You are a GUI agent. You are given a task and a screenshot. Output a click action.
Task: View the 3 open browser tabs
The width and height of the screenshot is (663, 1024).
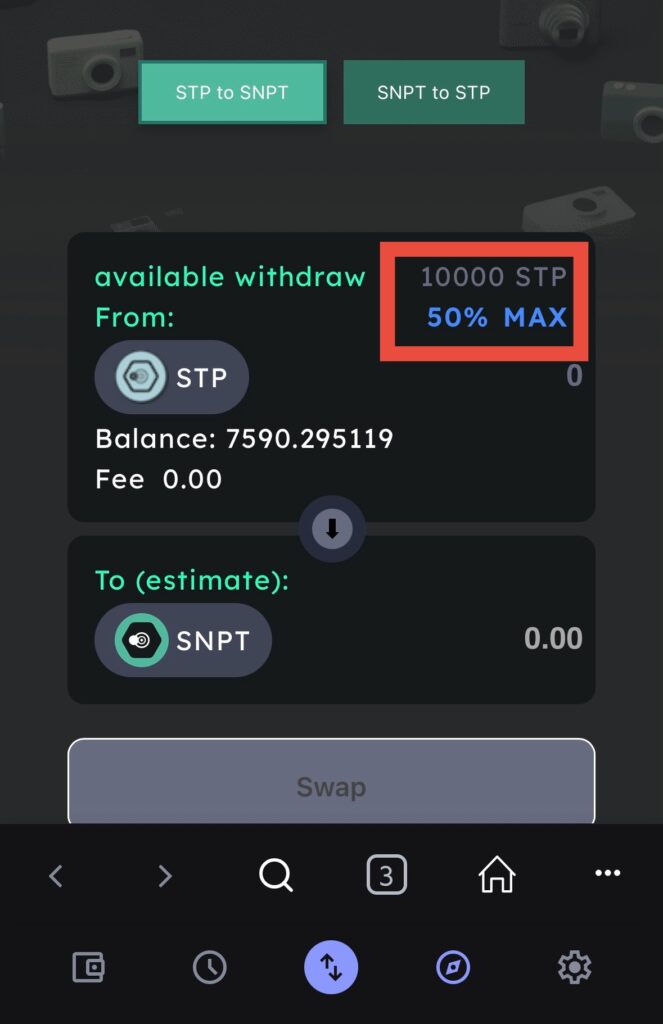click(386, 876)
